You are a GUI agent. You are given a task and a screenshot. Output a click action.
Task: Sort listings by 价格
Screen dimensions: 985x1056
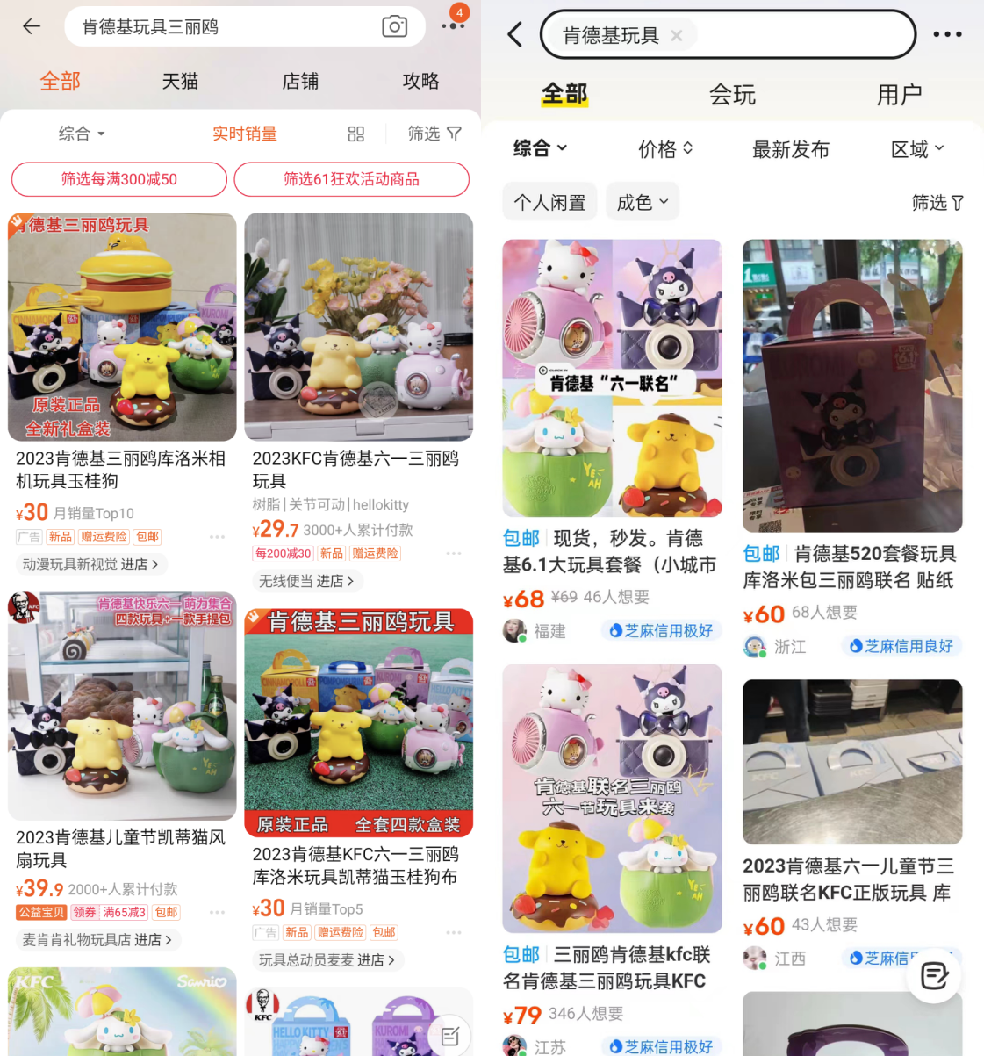coord(666,149)
